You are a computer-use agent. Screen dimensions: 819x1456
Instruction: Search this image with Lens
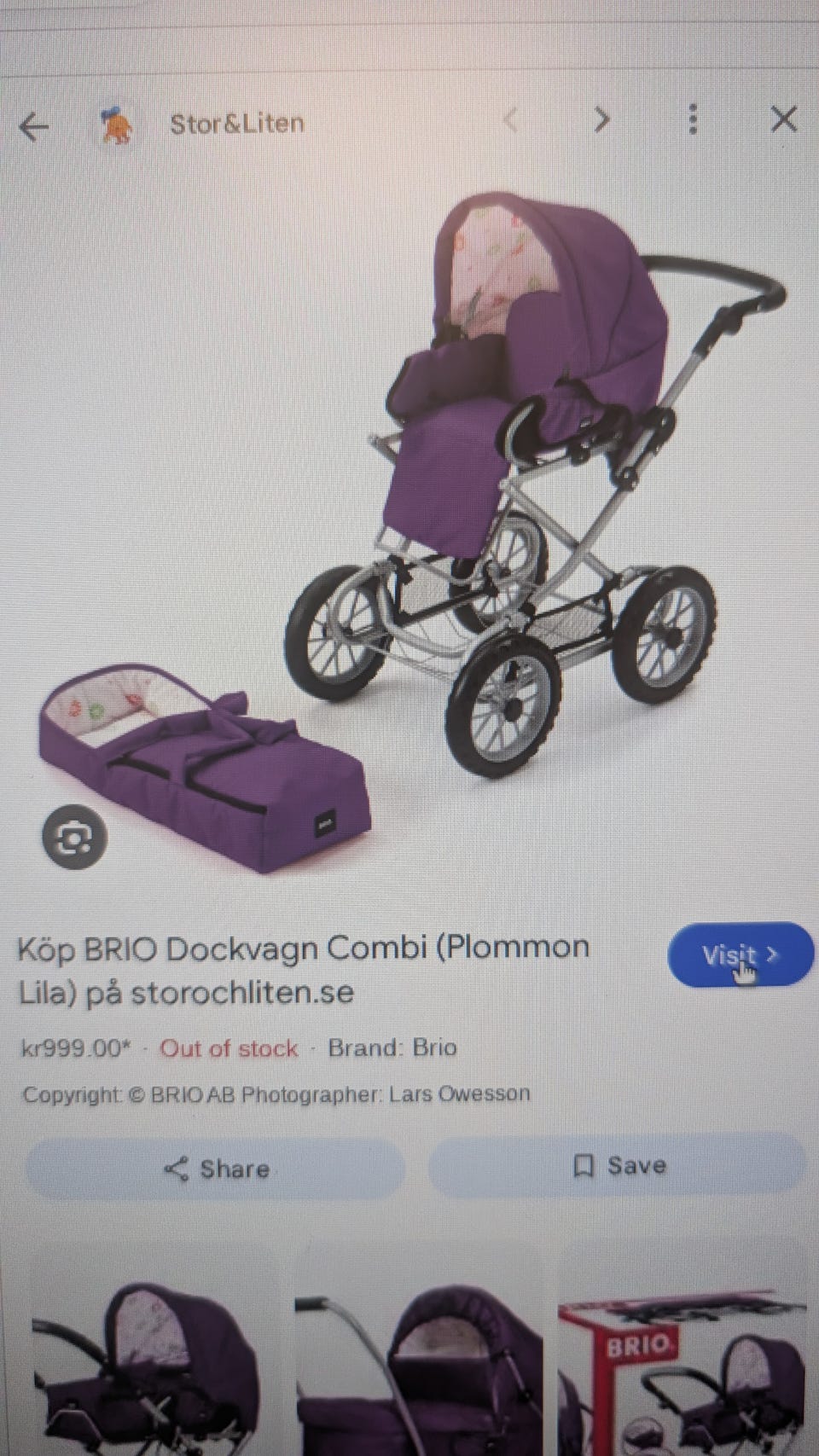(x=74, y=838)
